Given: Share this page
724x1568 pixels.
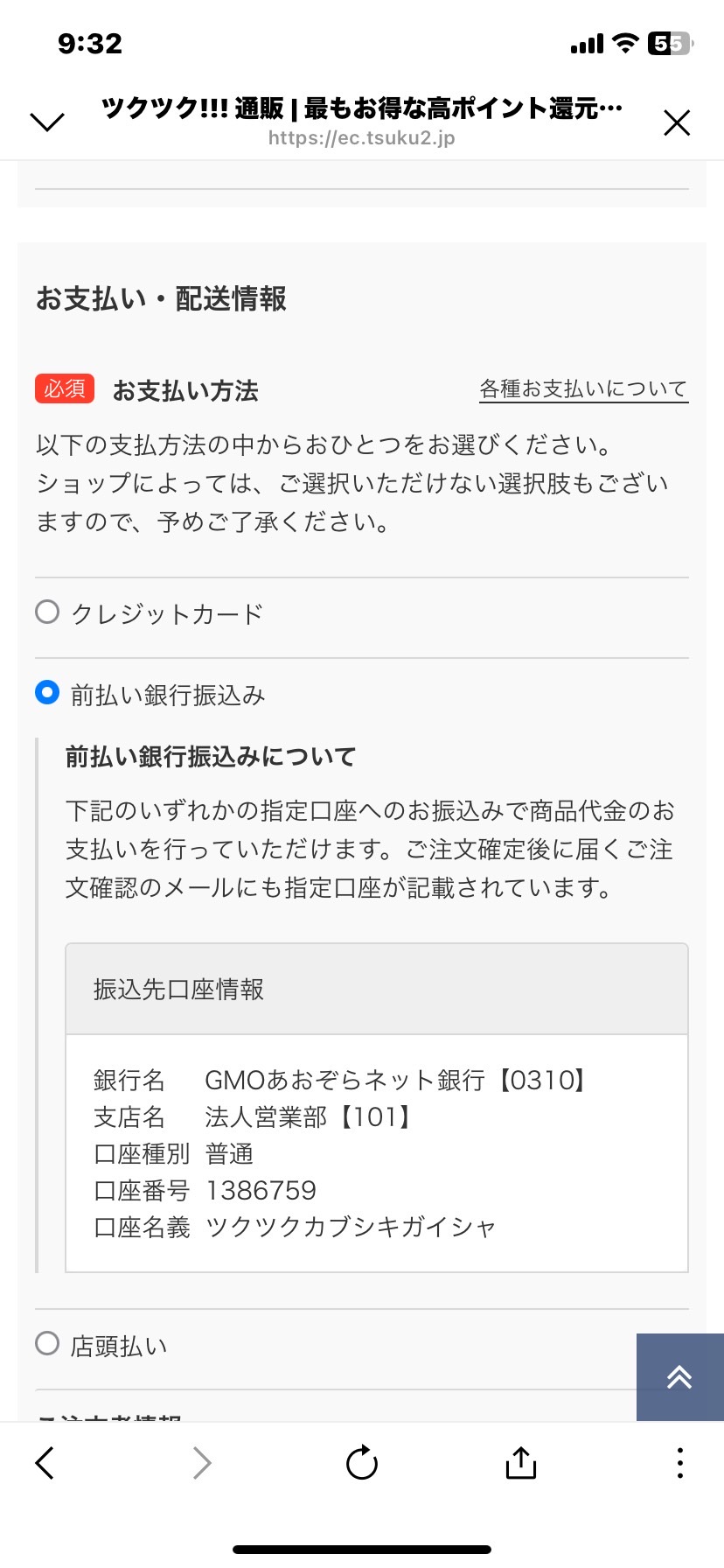Looking at the screenshot, I should coord(521,1462).
